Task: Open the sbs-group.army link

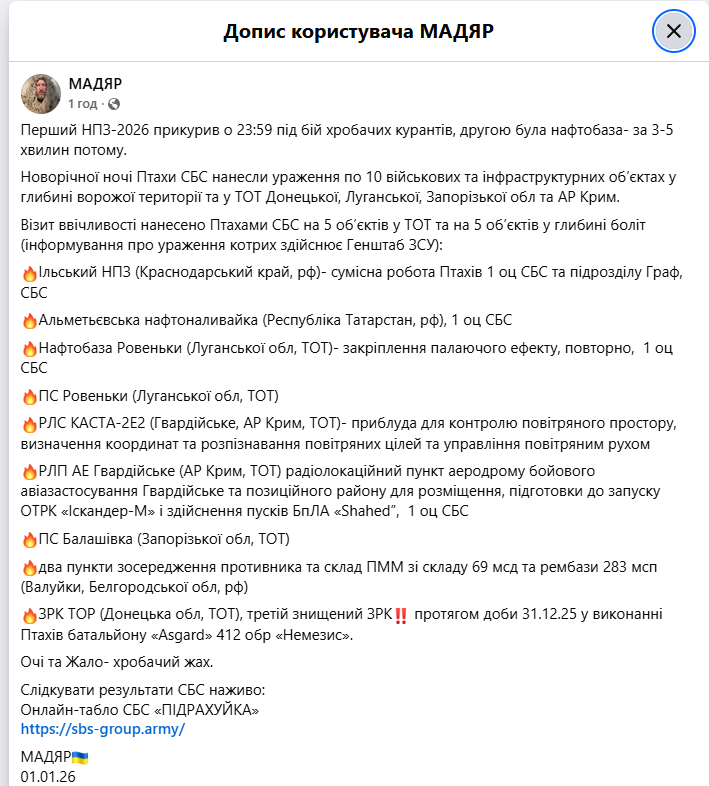Action: click(103, 728)
